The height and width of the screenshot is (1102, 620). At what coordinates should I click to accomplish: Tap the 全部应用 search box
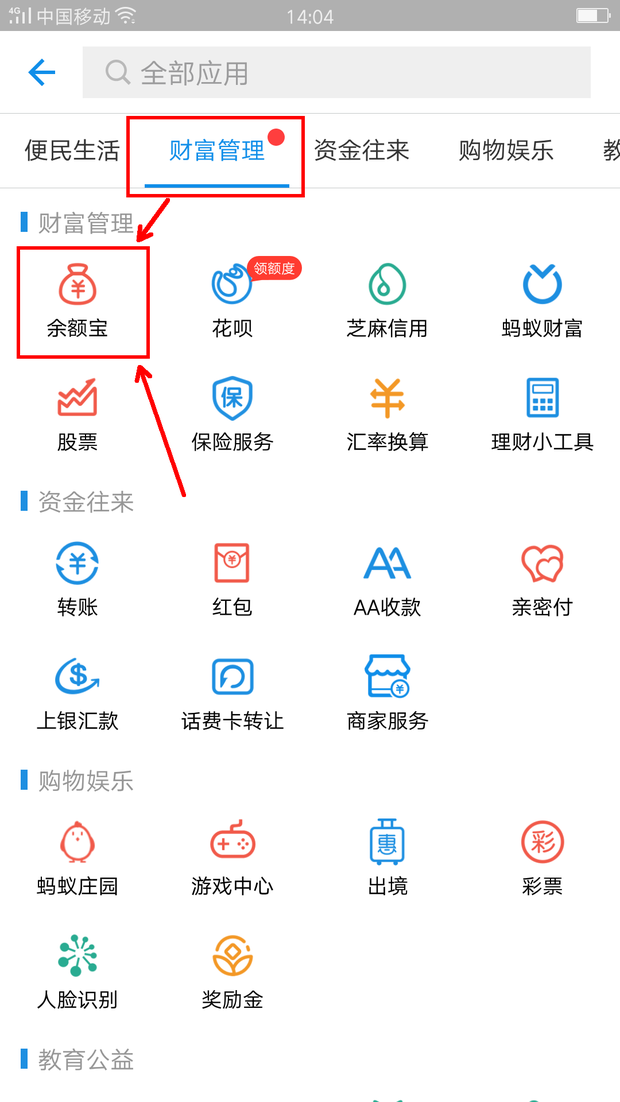point(336,73)
